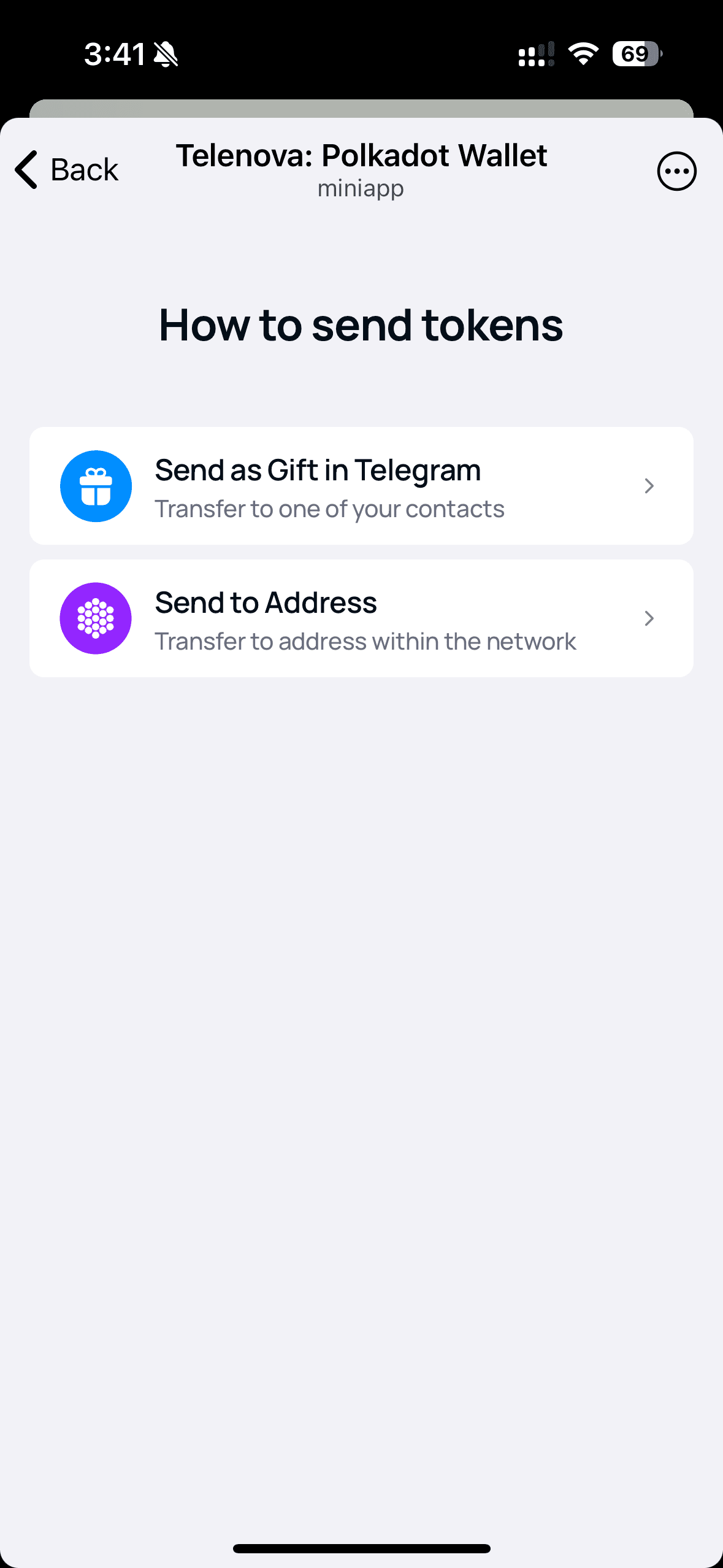The image size is (723, 1568).
Task: Open the three-dot more options menu
Action: (676, 171)
